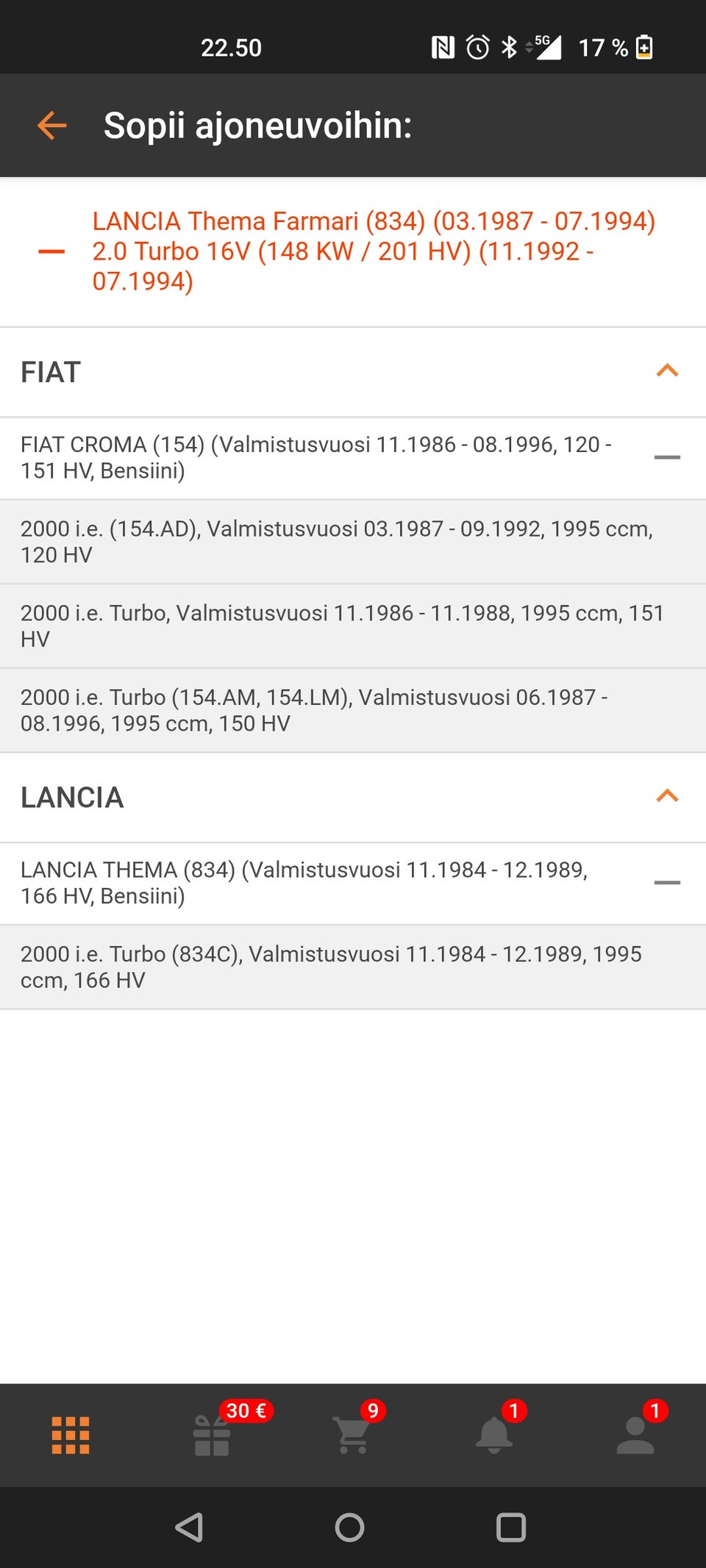Collapse the FIAT brand section
The image size is (706, 1568).
point(666,371)
